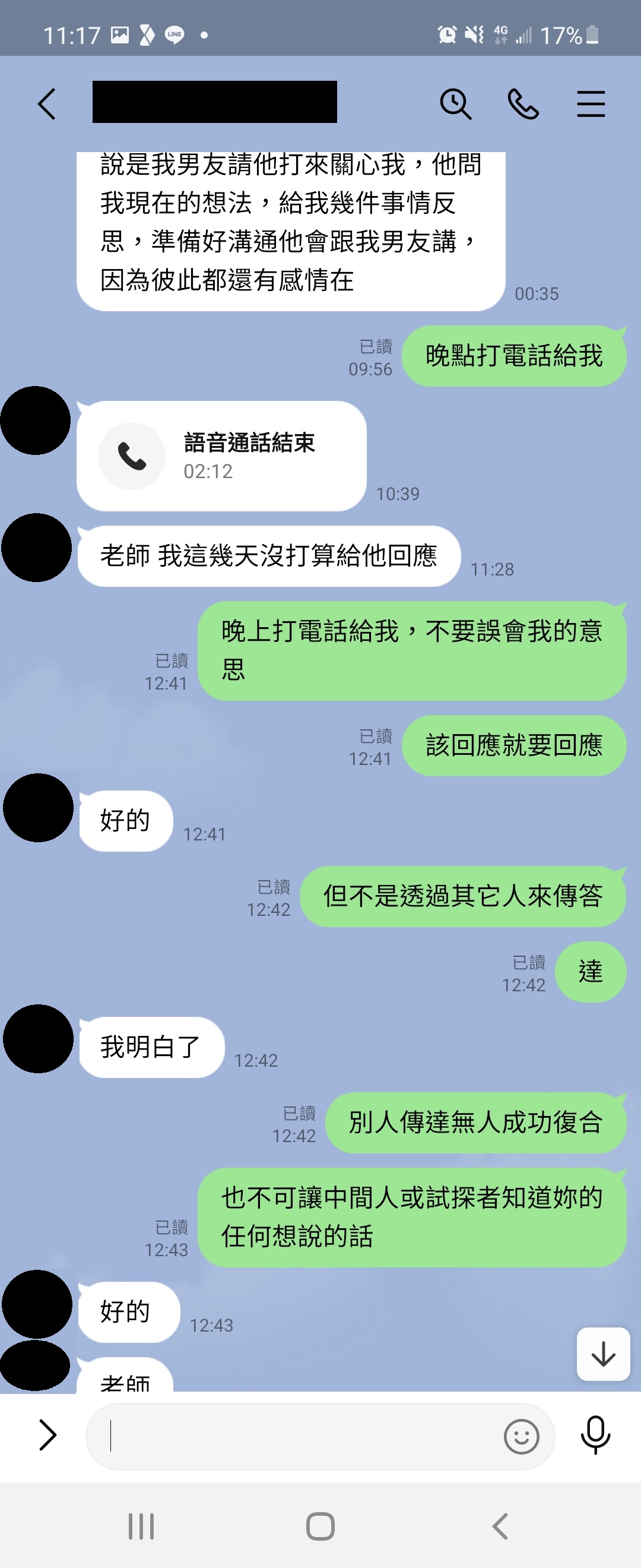Image resolution: width=641 pixels, height=1568 pixels.
Task: Open sender's avatar beside 我明白了 message
Action: coord(39,1038)
